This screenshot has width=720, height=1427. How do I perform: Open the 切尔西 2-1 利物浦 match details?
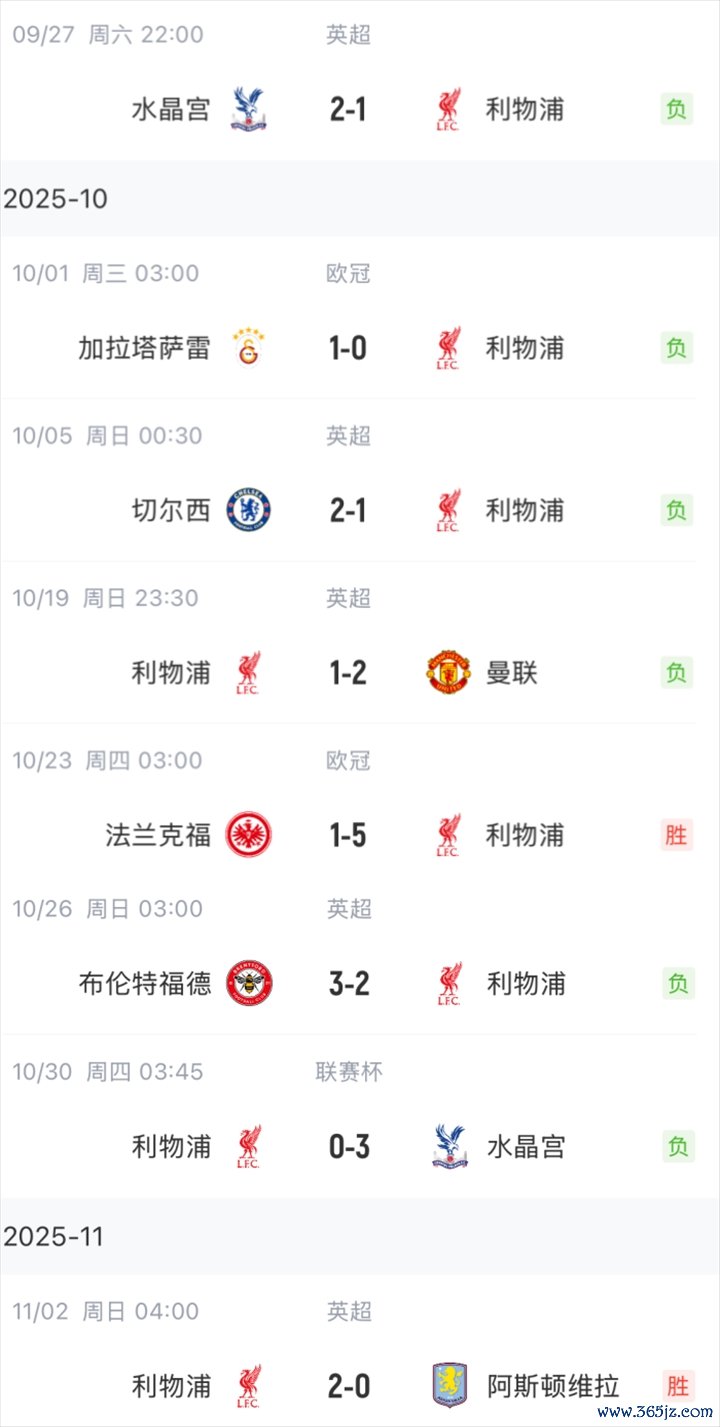click(x=348, y=510)
